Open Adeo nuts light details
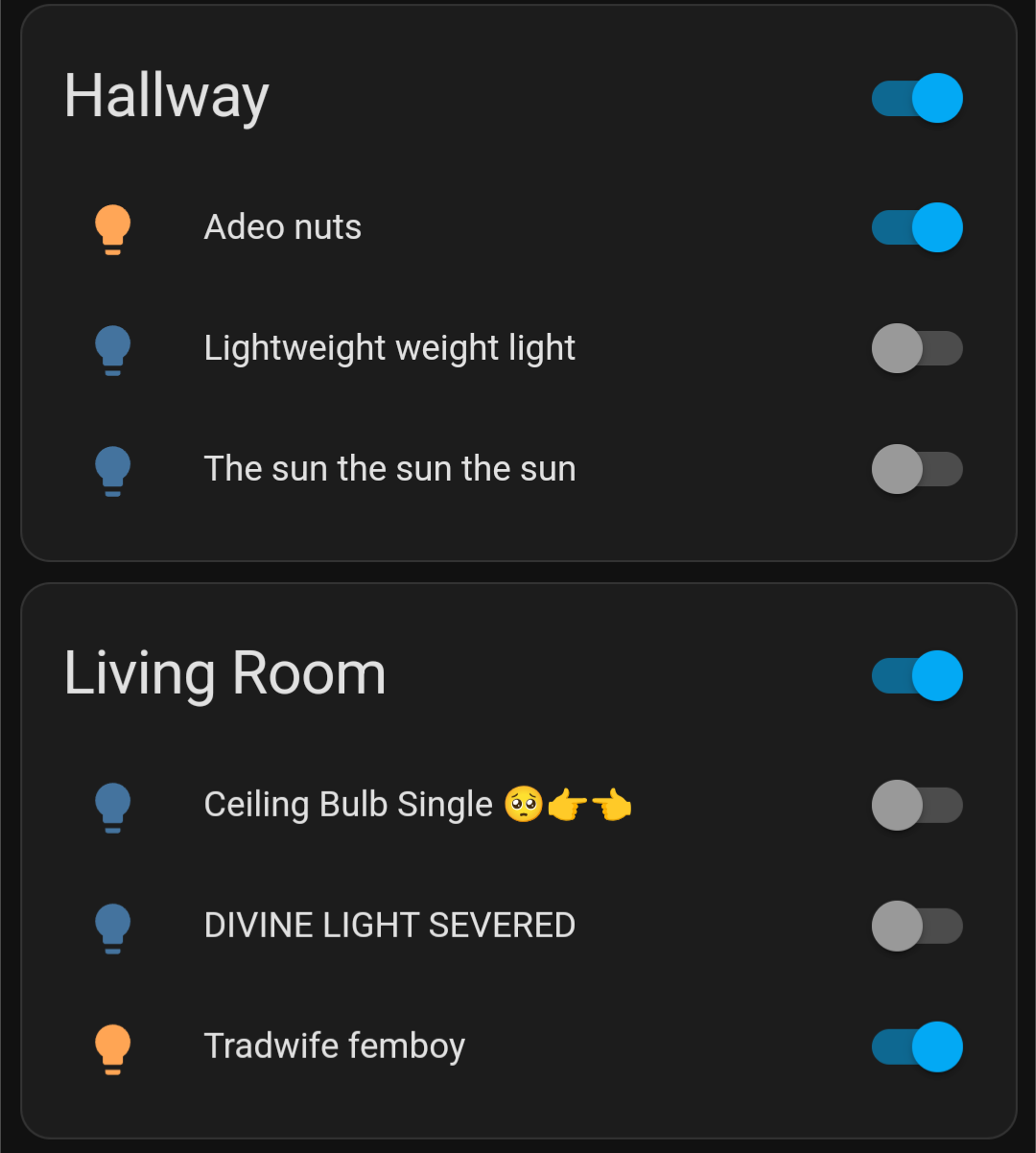The width and height of the screenshot is (1036, 1153). click(x=283, y=227)
